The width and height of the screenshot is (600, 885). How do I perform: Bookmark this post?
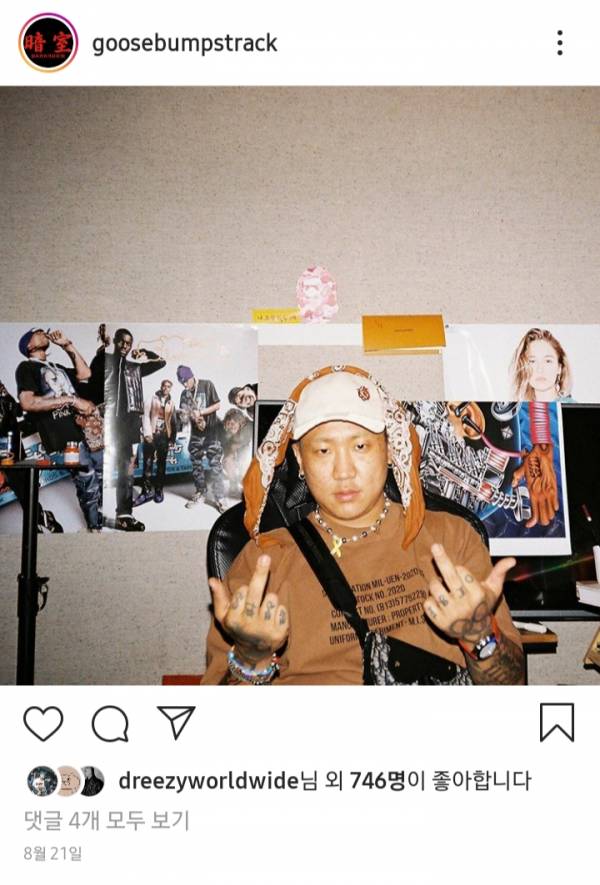pos(557,722)
